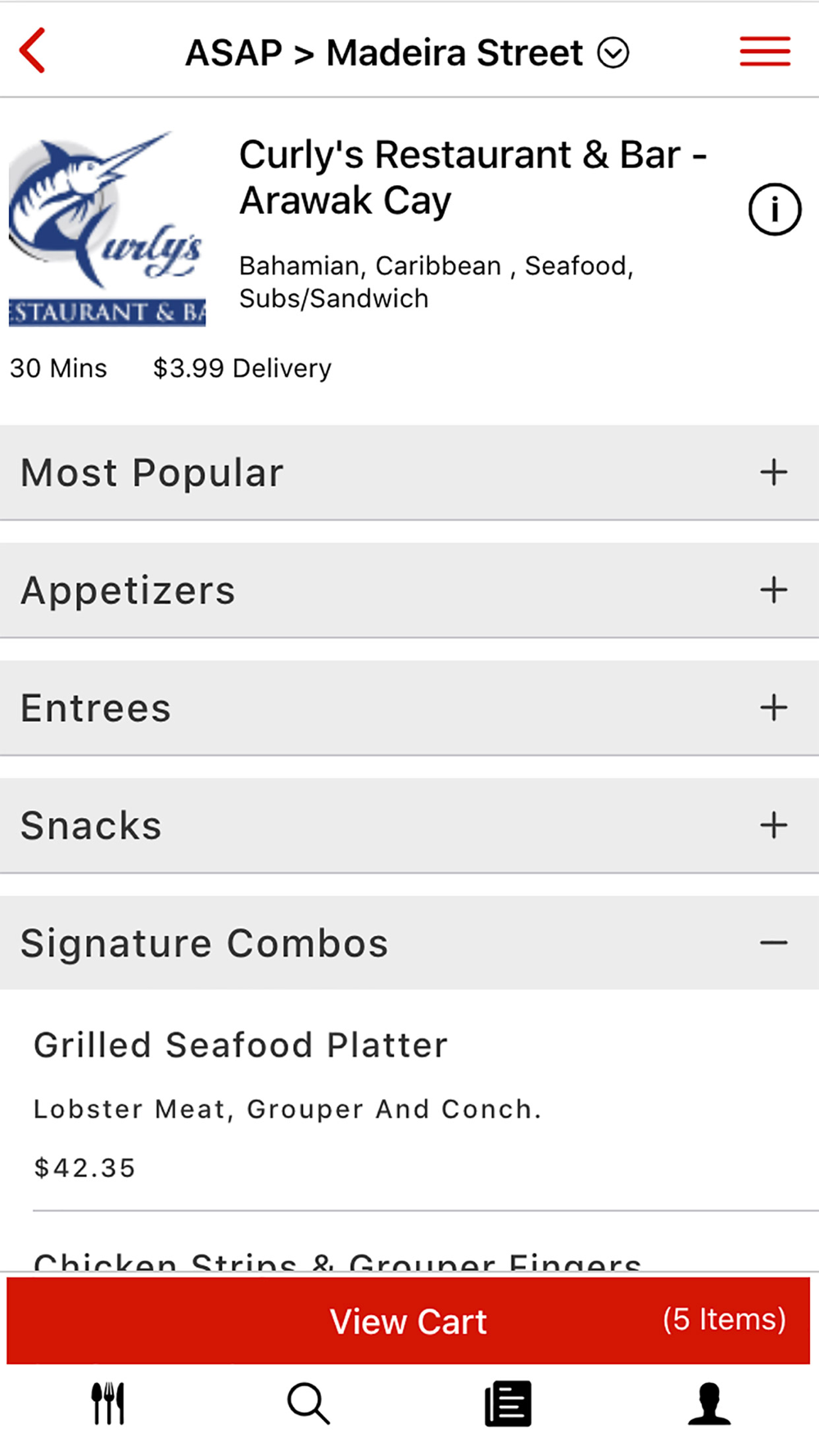Expand the Most Popular section
The height and width of the screenshot is (1456, 819).
tap(409, 473)
